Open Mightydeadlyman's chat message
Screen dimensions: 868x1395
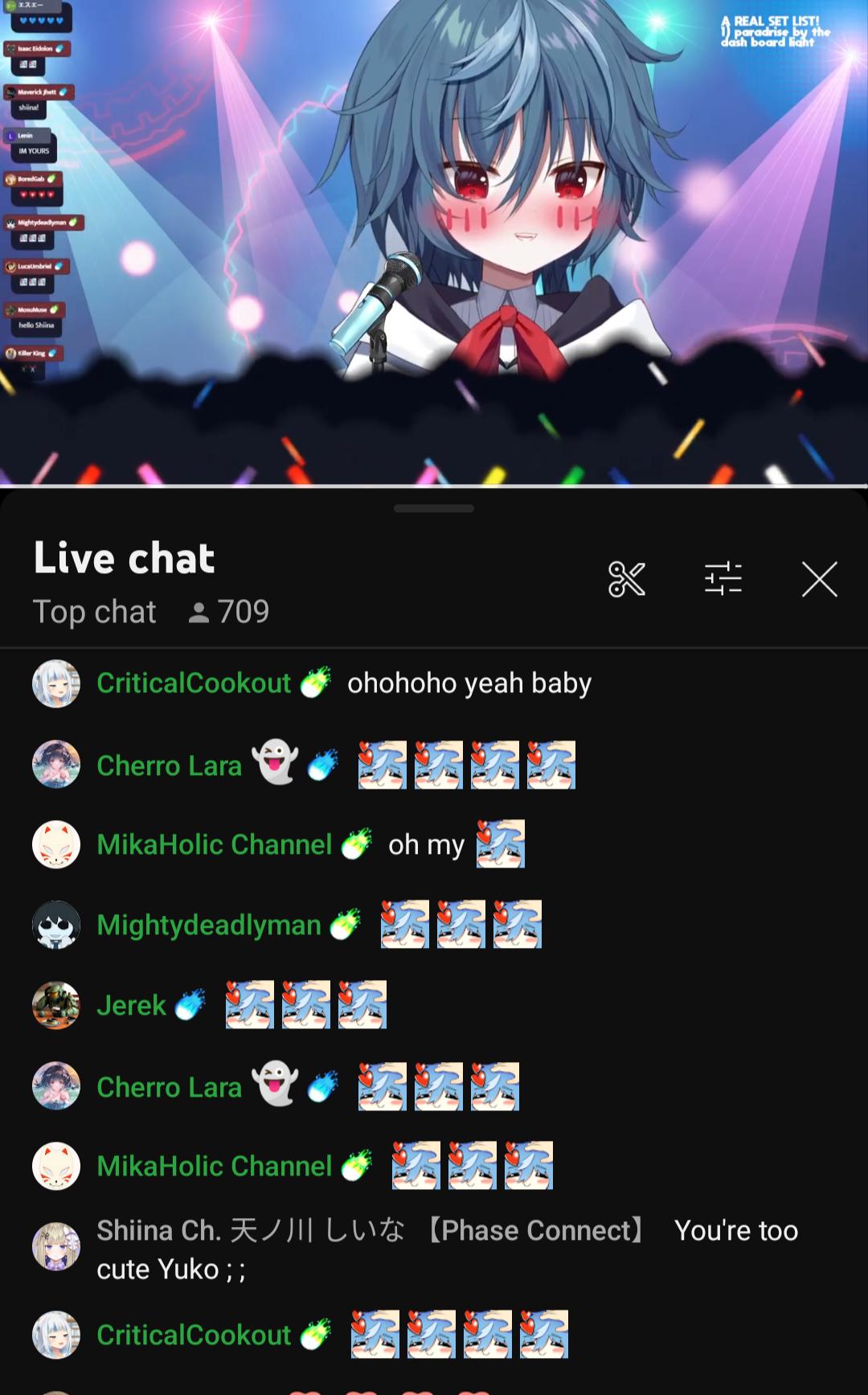434,925
